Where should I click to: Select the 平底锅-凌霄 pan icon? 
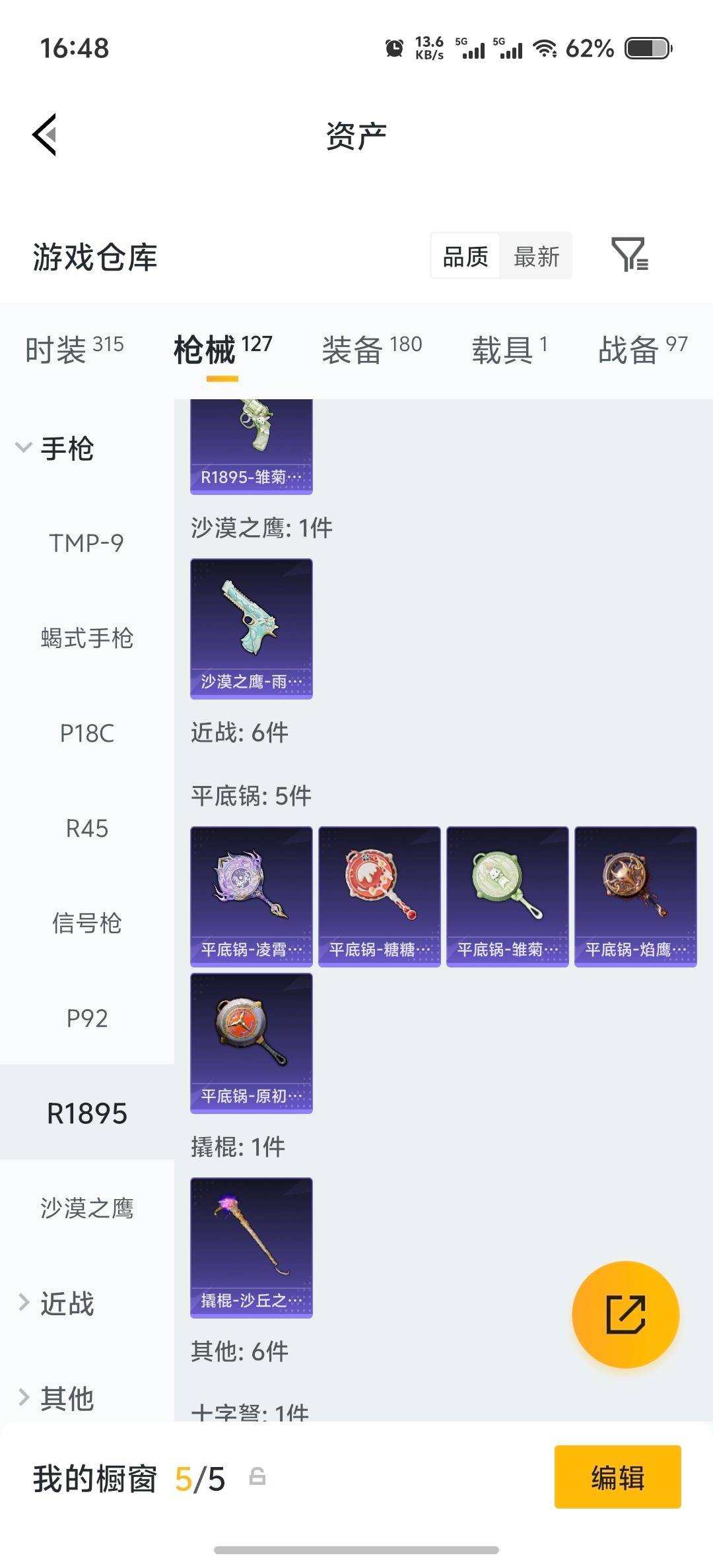click(x=251, y=894)
